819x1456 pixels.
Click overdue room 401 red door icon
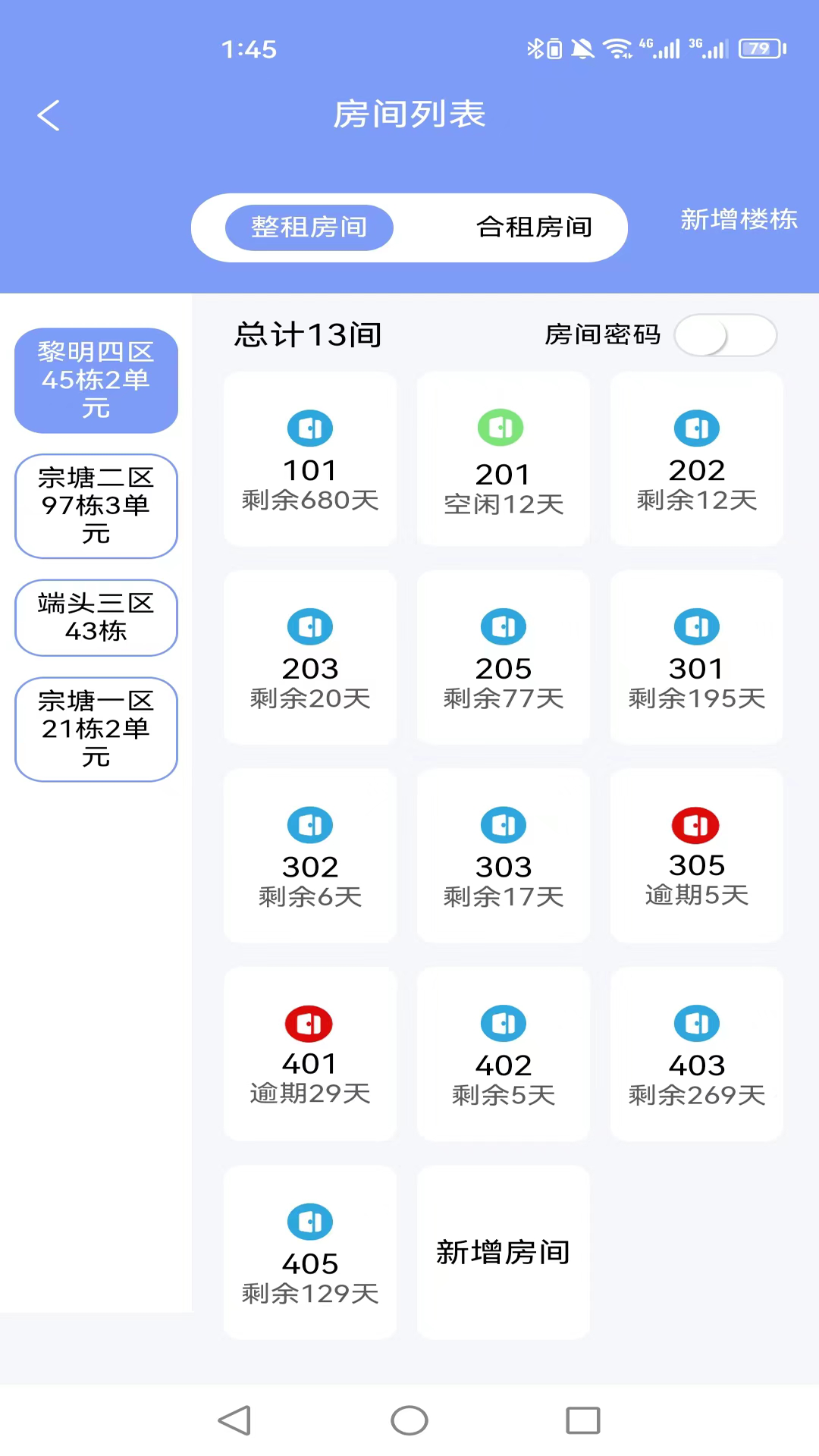click(309, 1024)
